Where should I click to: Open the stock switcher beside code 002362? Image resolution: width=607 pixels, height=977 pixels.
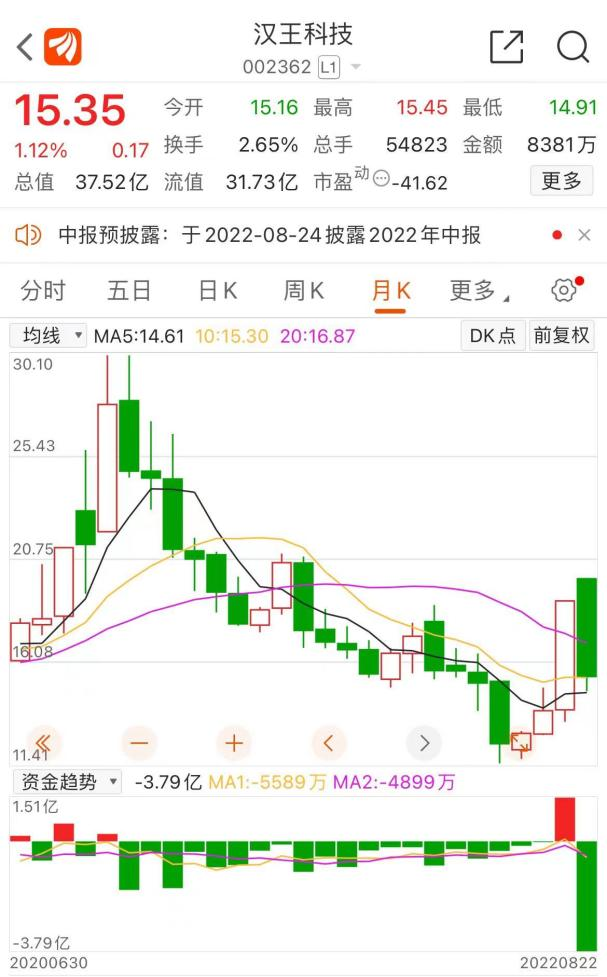point(355,68)
